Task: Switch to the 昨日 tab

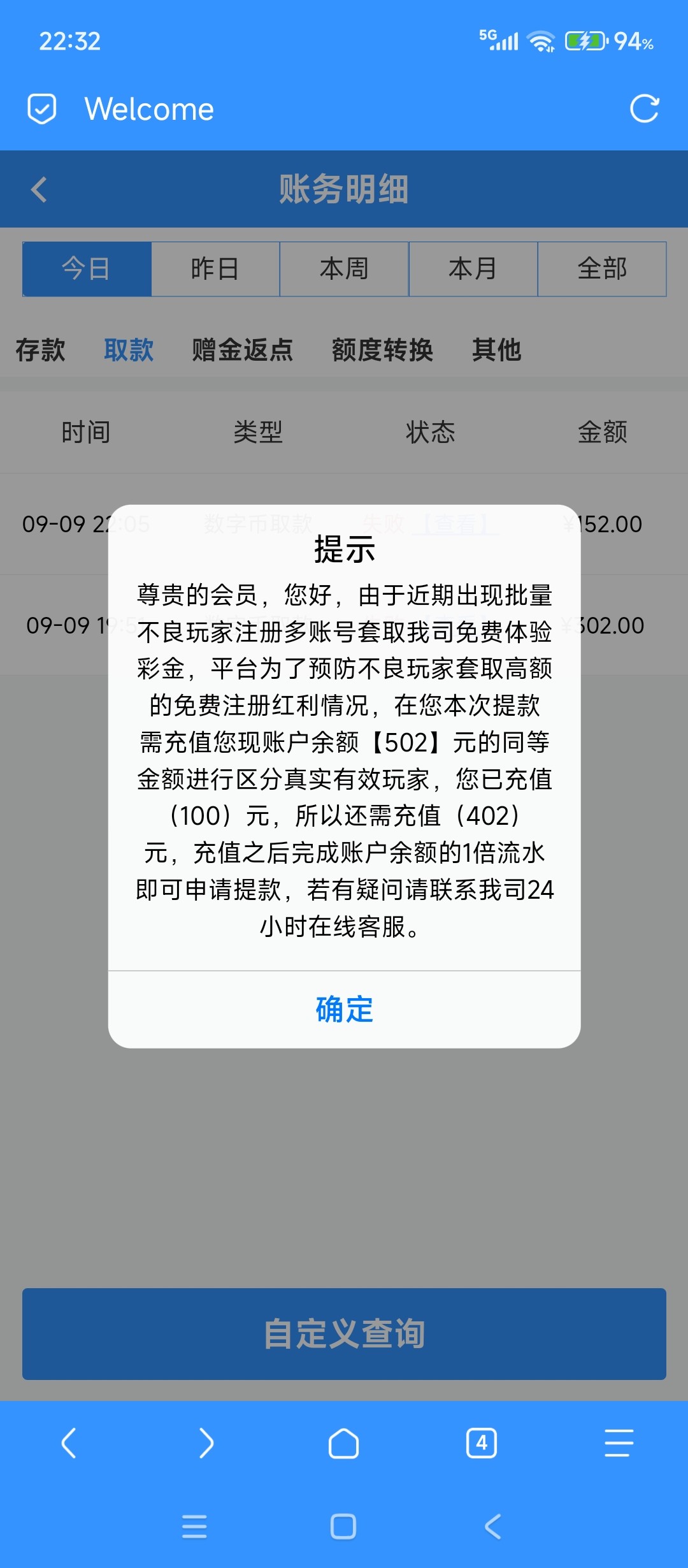Action: click(x=215, y=268)
